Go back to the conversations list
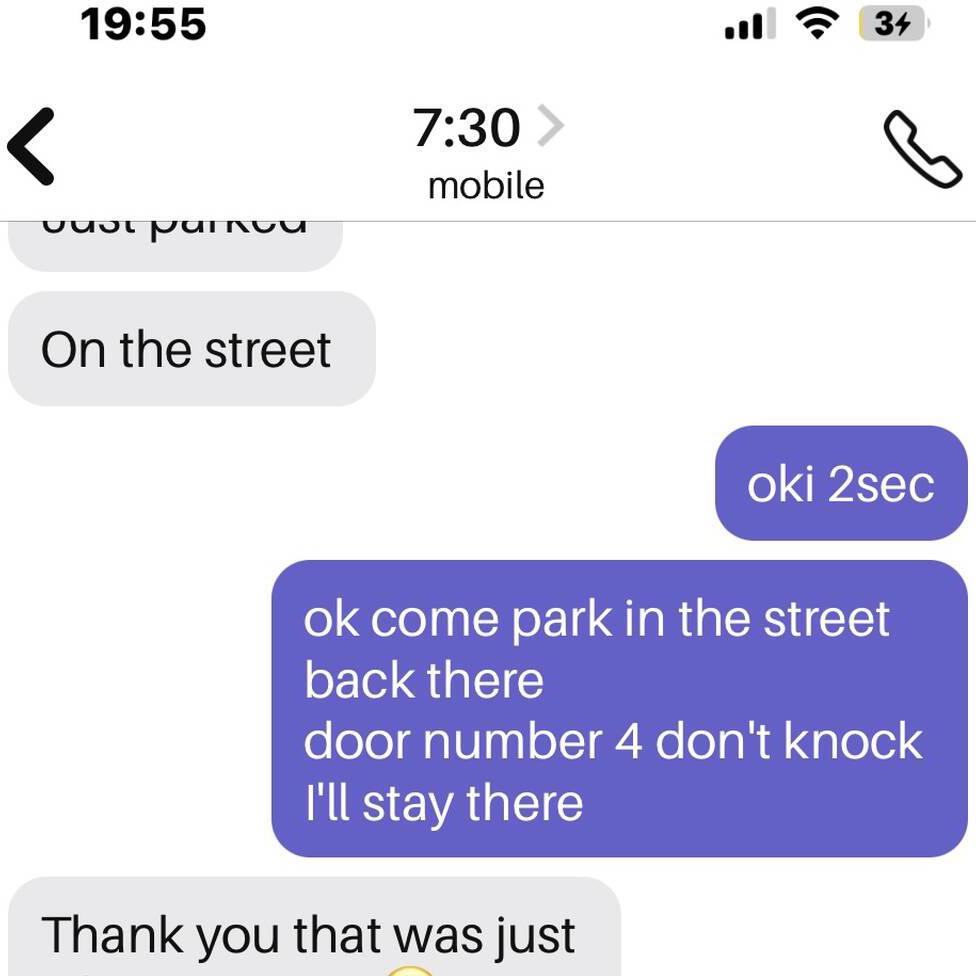The height and width of the screenshot is (976, 976). [x=32, y=147]
